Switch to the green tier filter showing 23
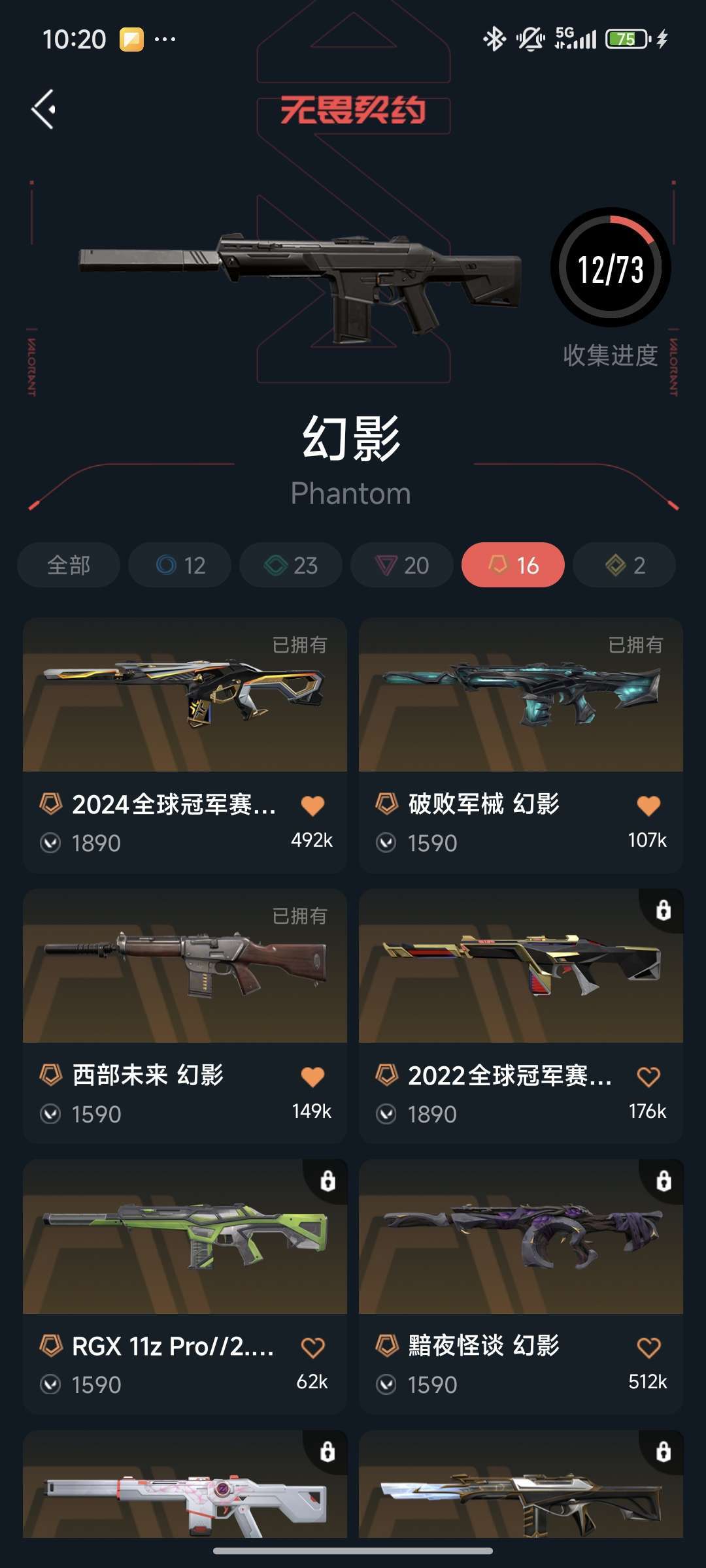The width and height of the screenshot is (706, 1568). [291, 564]
